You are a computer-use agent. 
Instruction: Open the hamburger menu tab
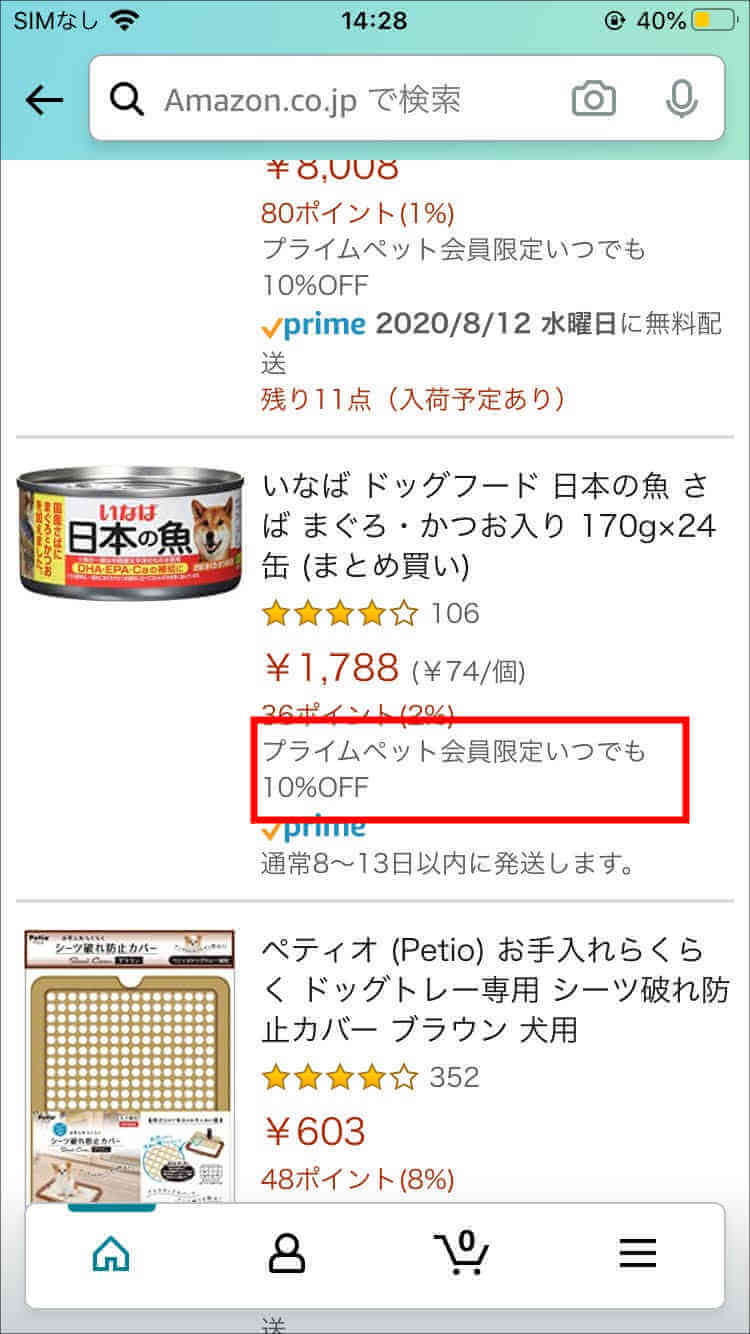(x=637, y=1253)
